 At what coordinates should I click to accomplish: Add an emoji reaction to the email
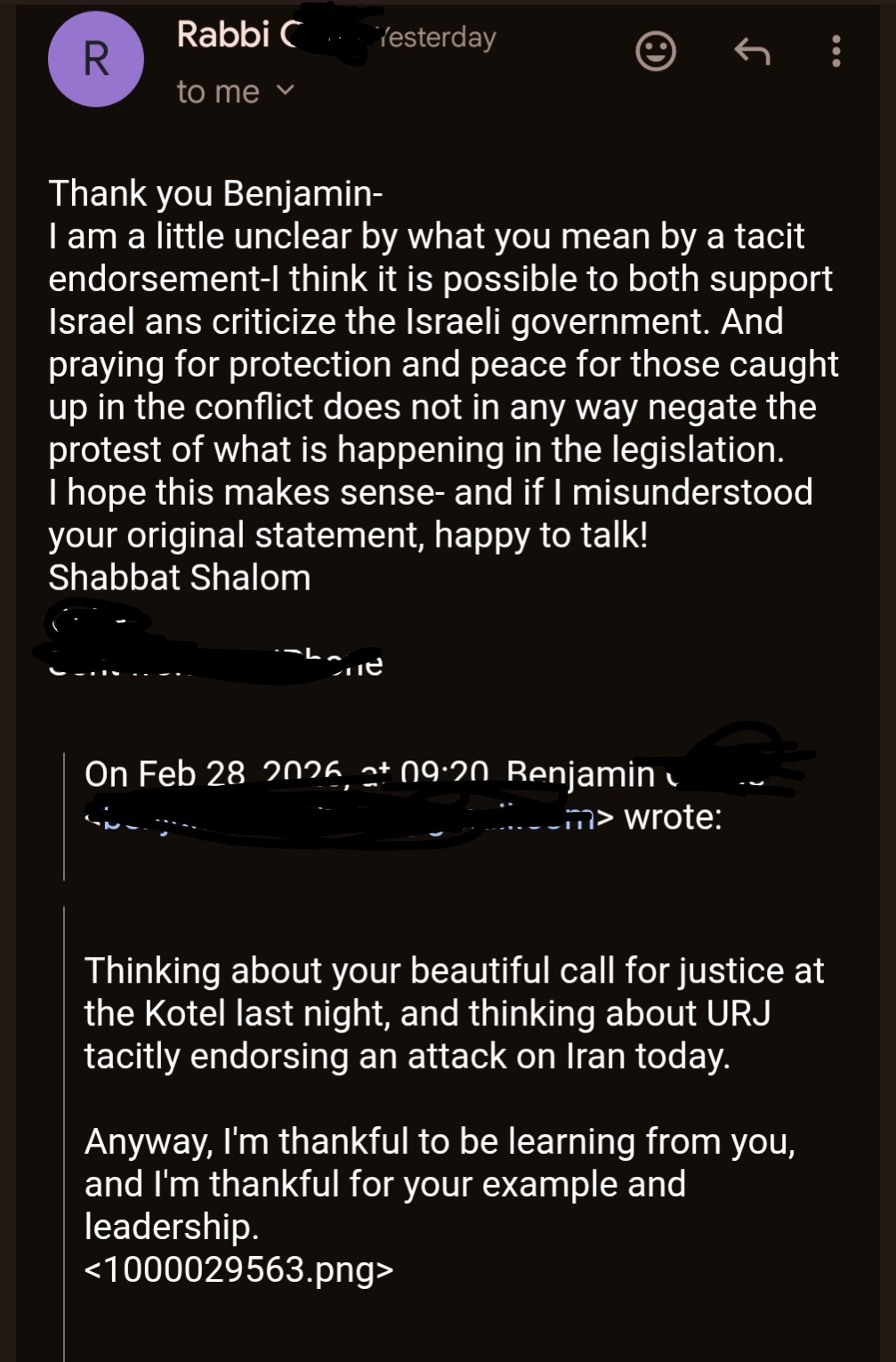(x=656, y=52)
